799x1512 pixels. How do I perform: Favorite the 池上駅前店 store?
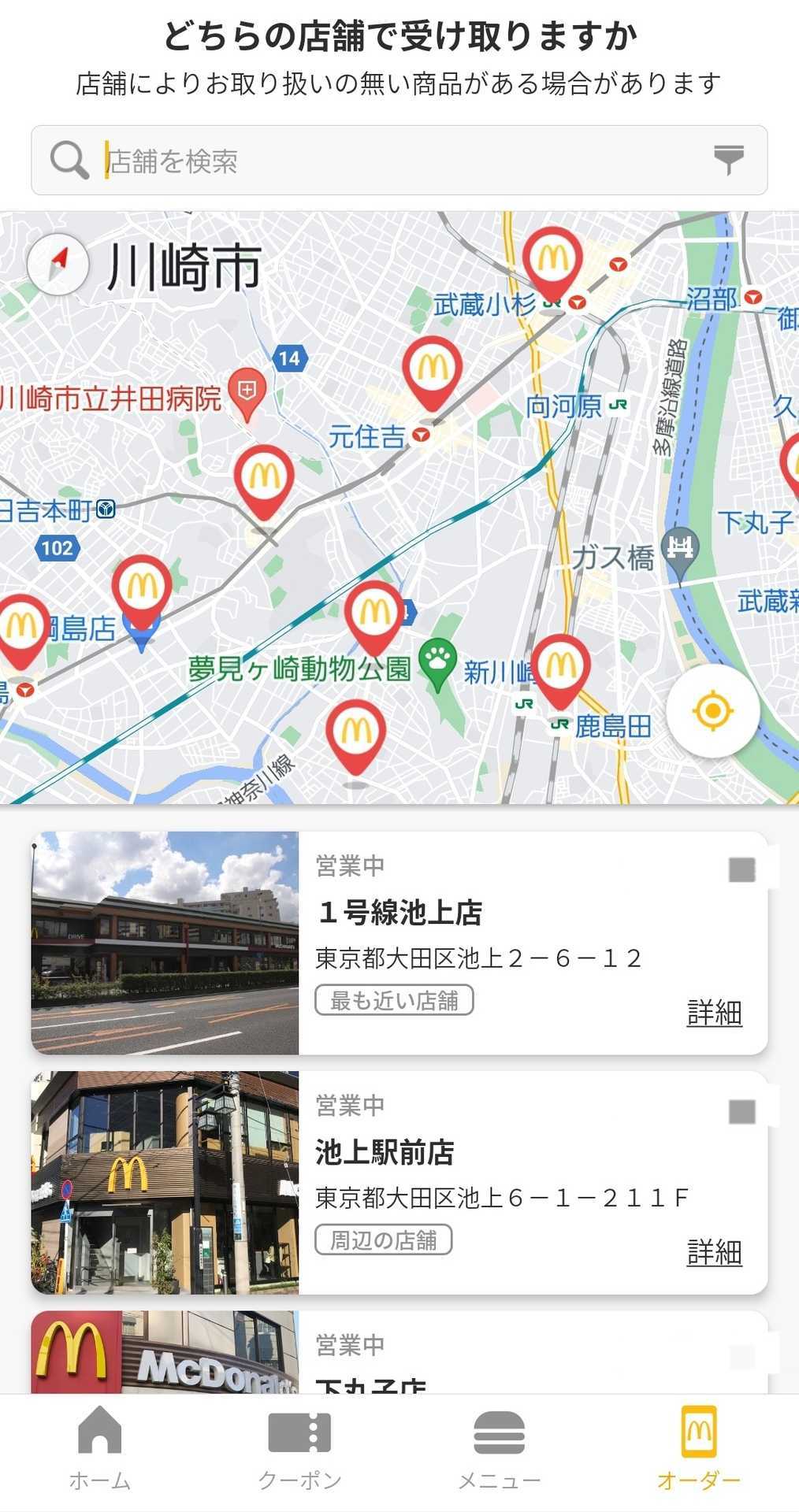(741, 1111)
